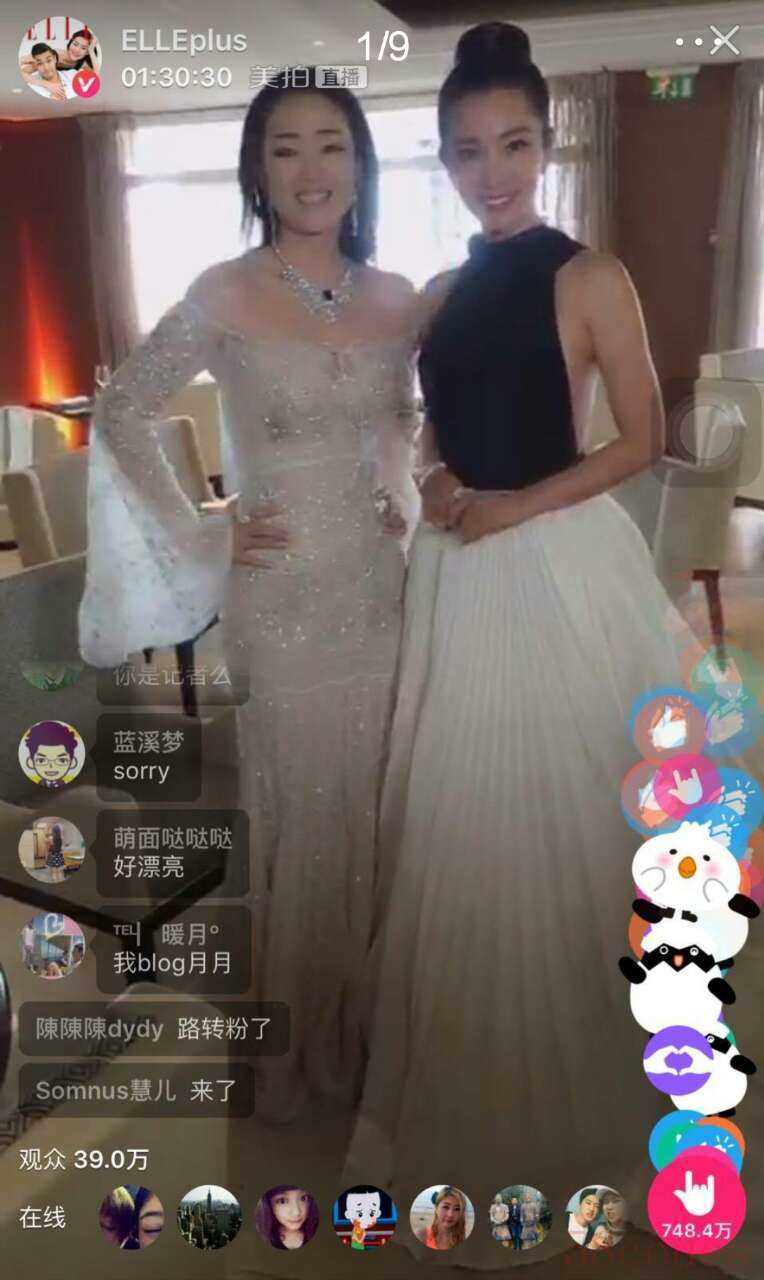Open the cartoon-character online viewer avatar
Screen dimensions: 764x1280
pyautogui.click(x=364, y=1217)
